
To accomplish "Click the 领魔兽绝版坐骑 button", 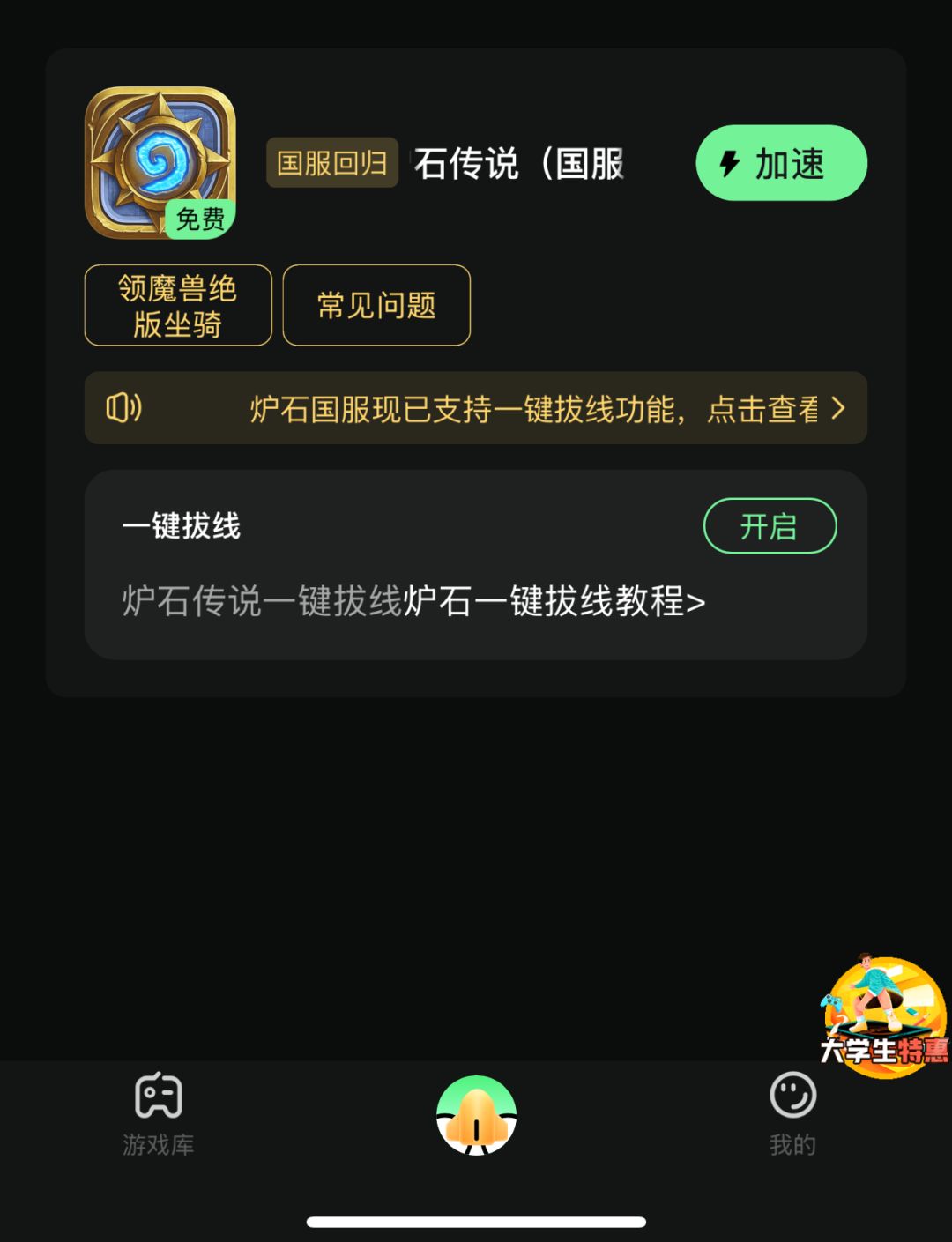I will (x=176, y=305).
